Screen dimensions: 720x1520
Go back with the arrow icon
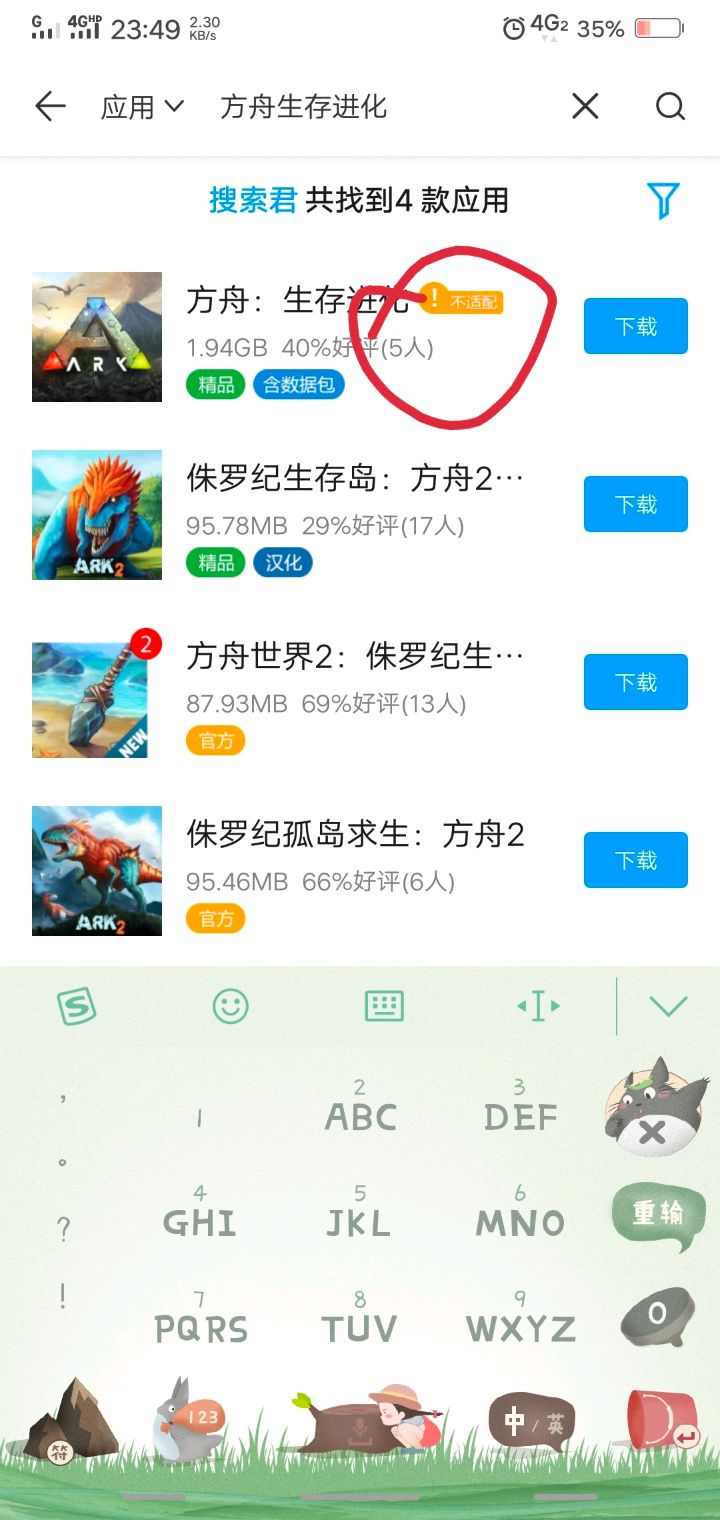[x=49, y=107]
